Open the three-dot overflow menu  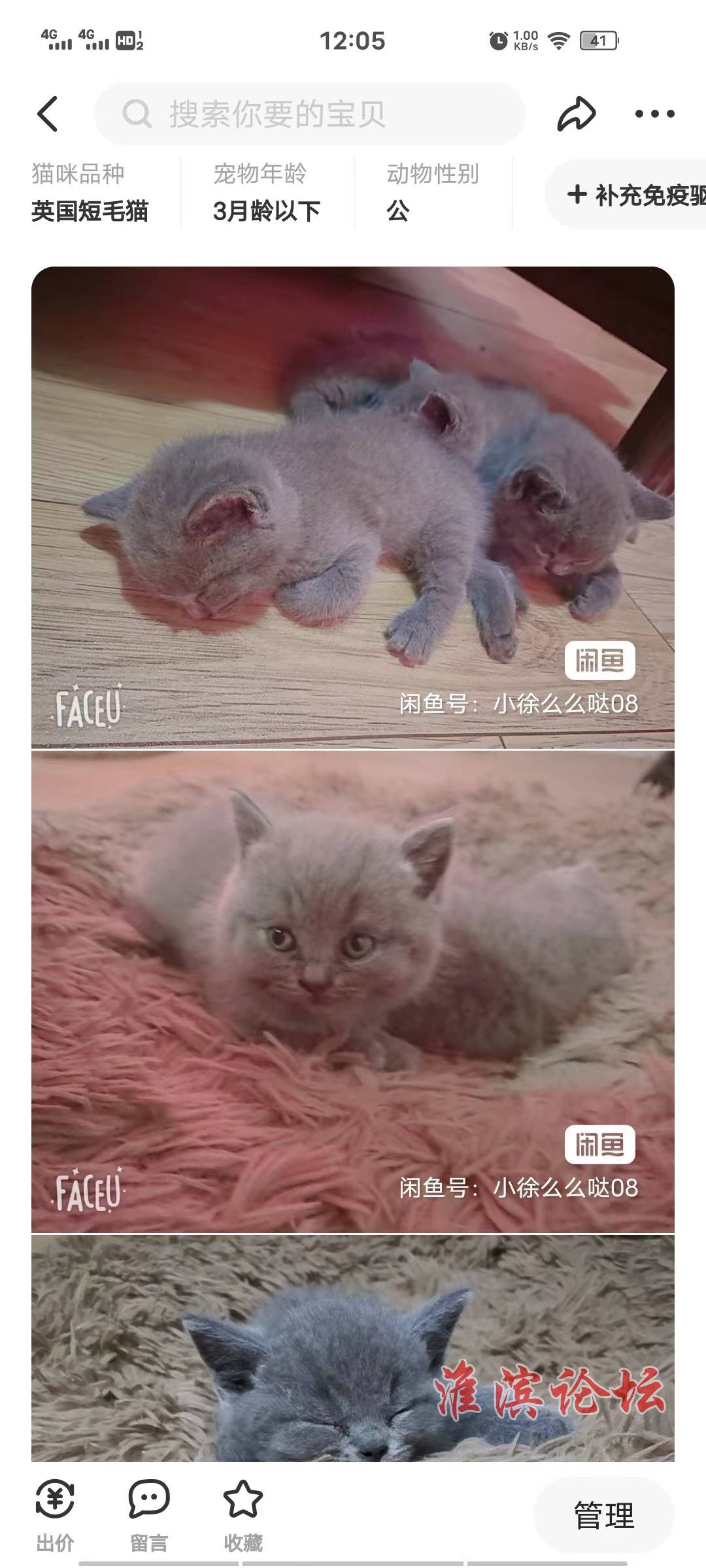click(x=655, y=114)
